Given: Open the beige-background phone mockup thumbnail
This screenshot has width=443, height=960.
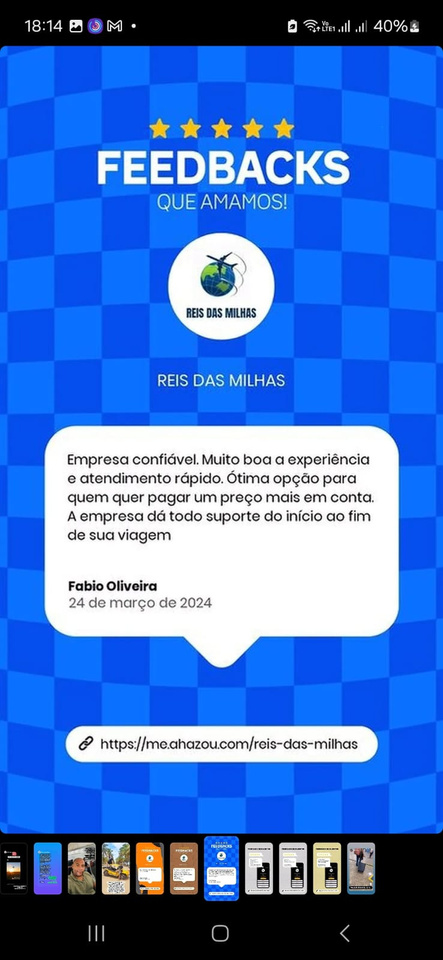Looking at the screenshot, I should [327, 868].
